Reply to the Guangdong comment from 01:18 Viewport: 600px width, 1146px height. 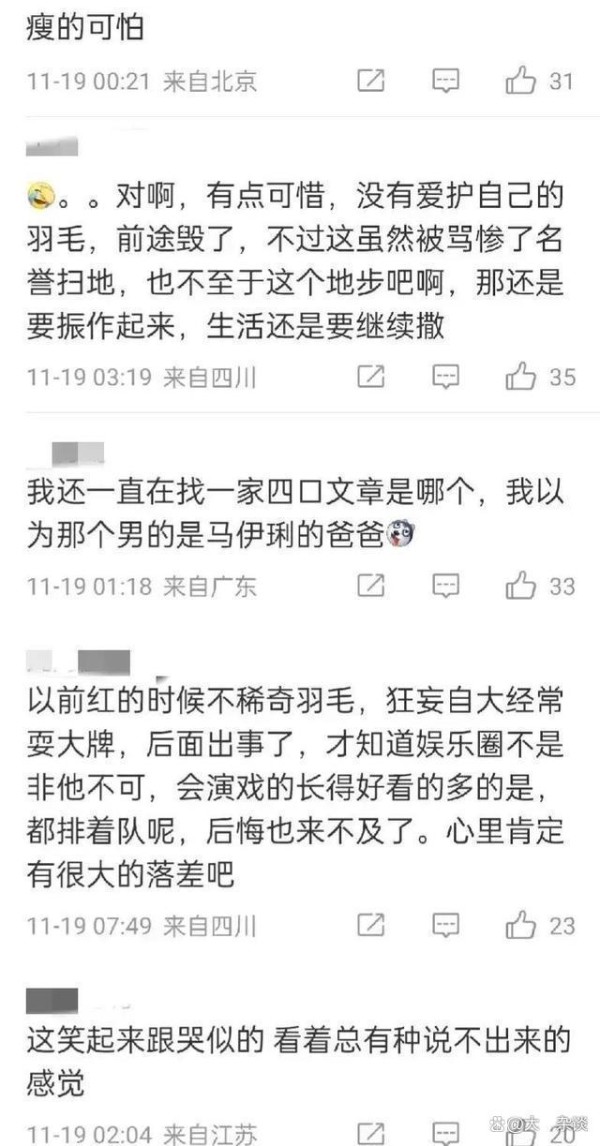click(445, 583)
